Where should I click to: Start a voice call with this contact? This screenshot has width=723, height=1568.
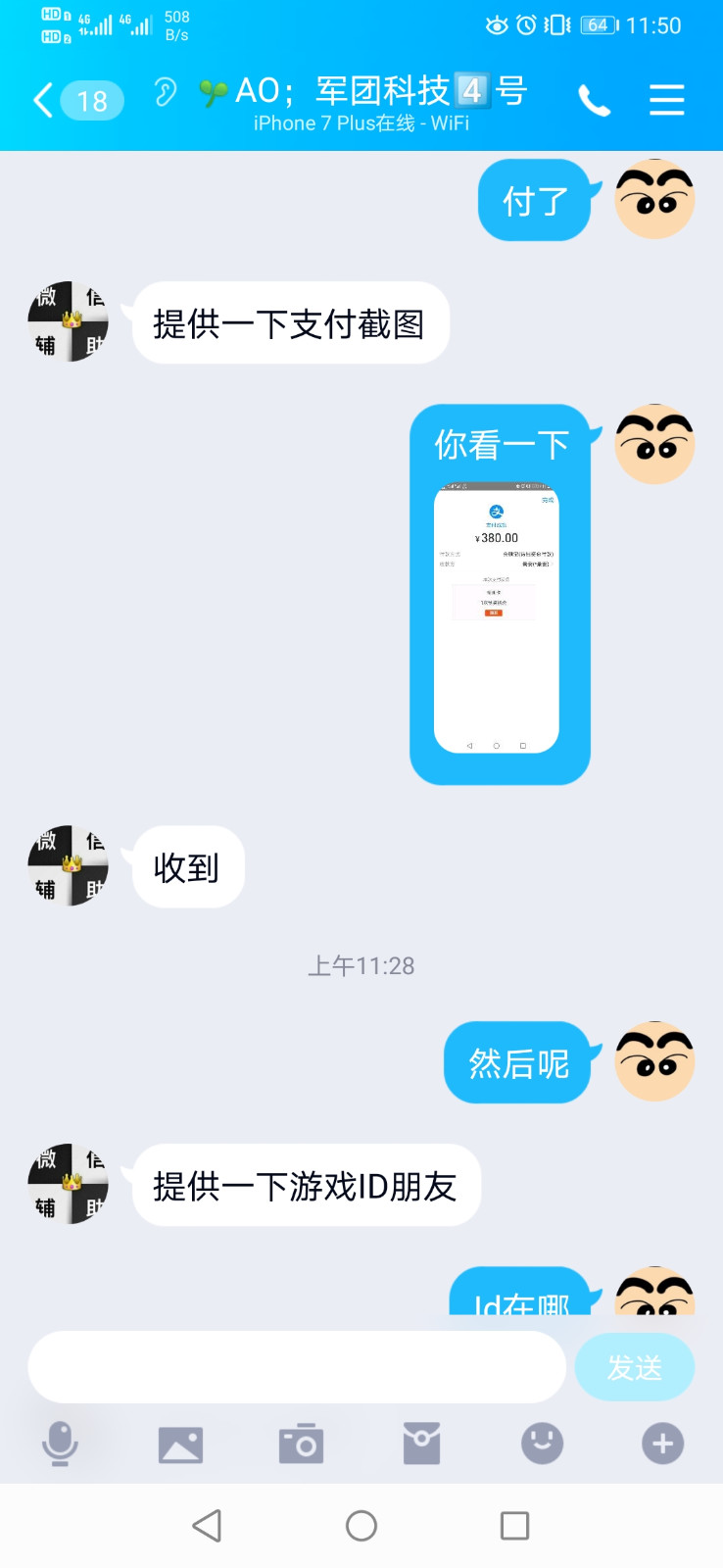pyautogui.click(x=594, y=100)
